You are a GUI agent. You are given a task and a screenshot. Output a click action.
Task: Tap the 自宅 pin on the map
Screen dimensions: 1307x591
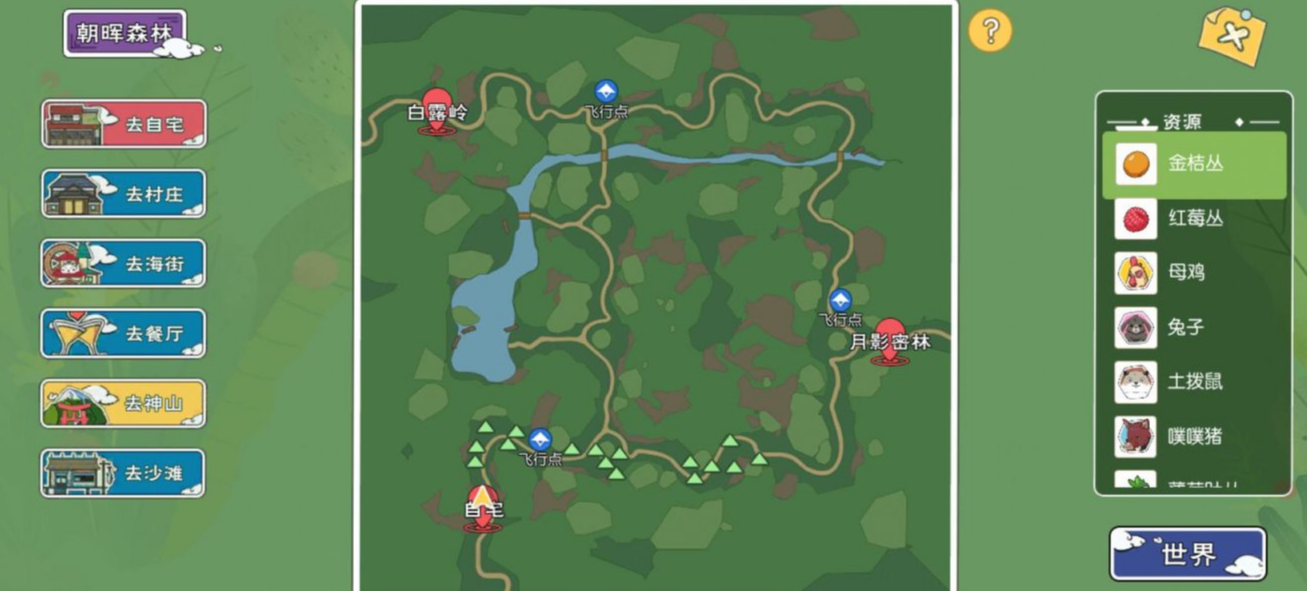483,507
